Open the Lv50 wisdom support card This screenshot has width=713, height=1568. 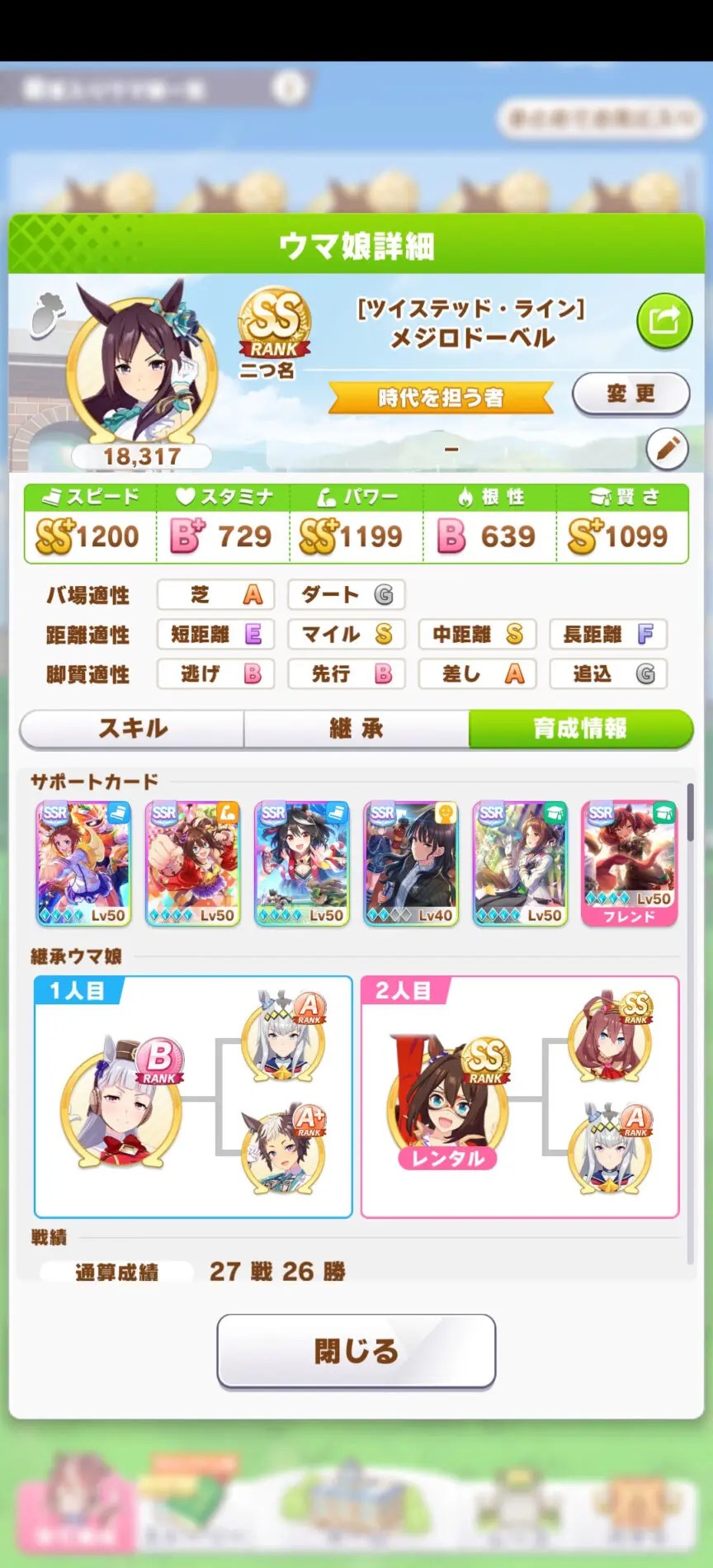tap(520, 862)
